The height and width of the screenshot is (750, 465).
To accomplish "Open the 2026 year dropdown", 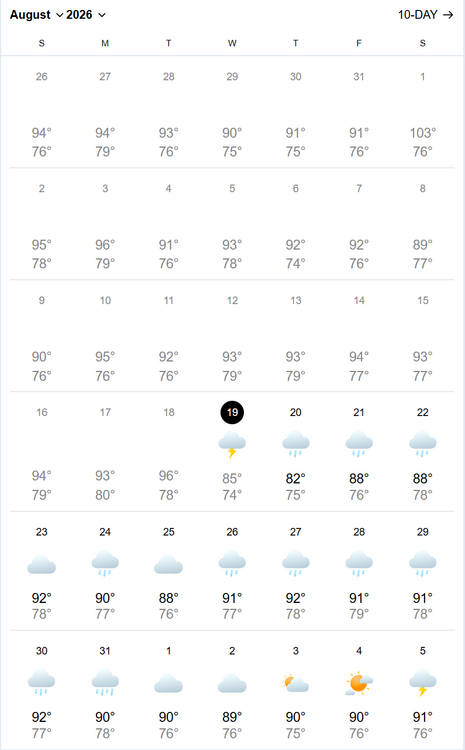I will (x=86, y=15).
